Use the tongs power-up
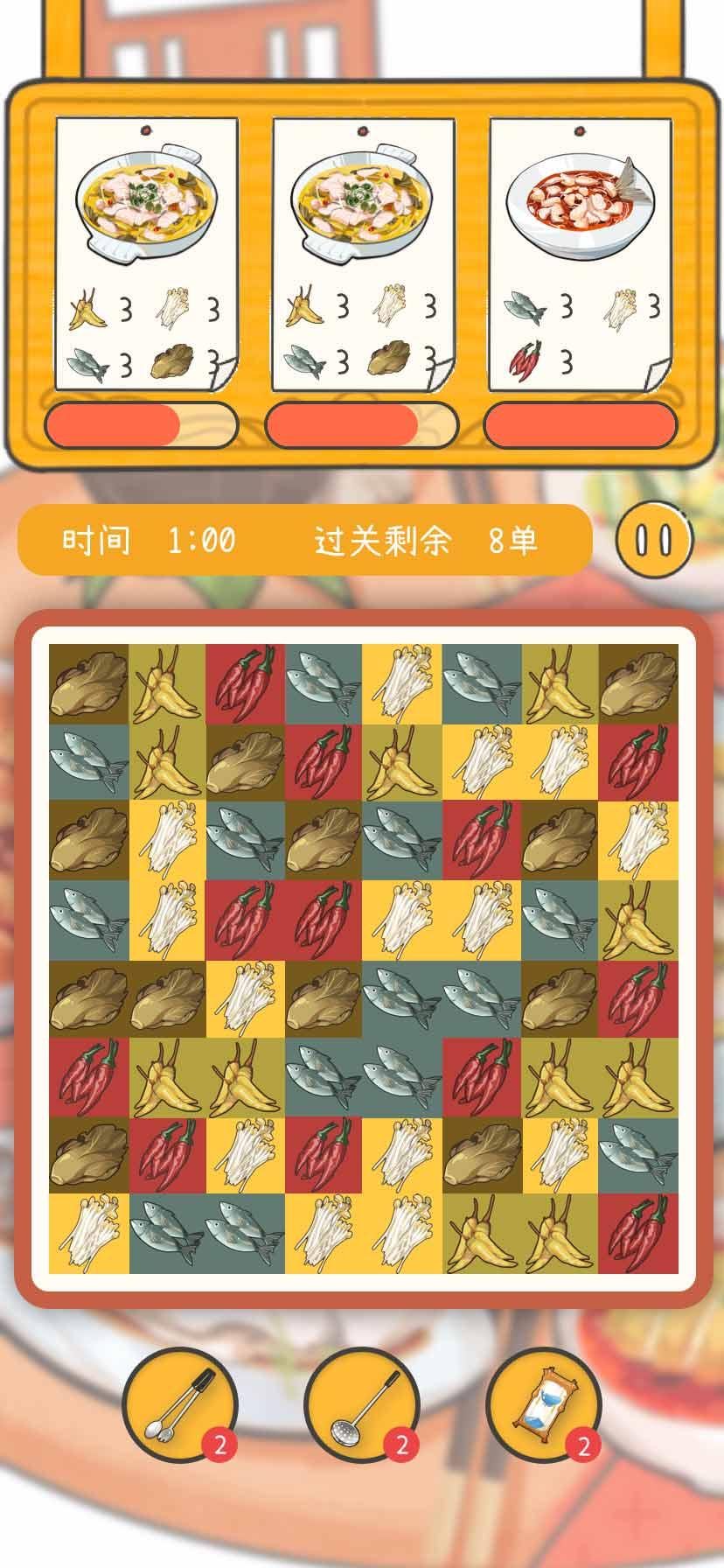The width and height of the screenshot is (724, 1568). pyautogui.click(x=180, y=1406)
